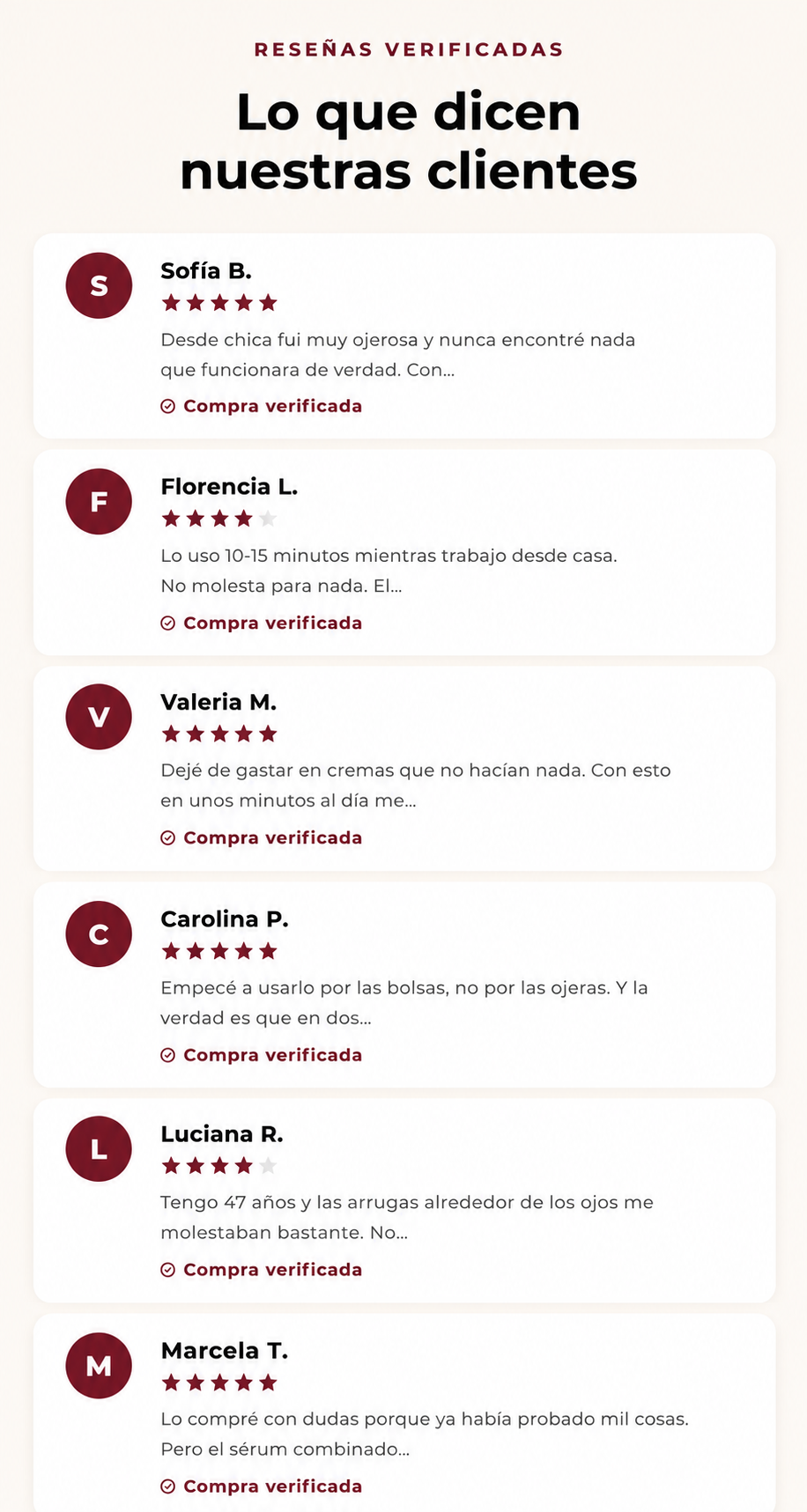Expand Carolina P.'s review card
807x1512 pixels.
(404, 985)
